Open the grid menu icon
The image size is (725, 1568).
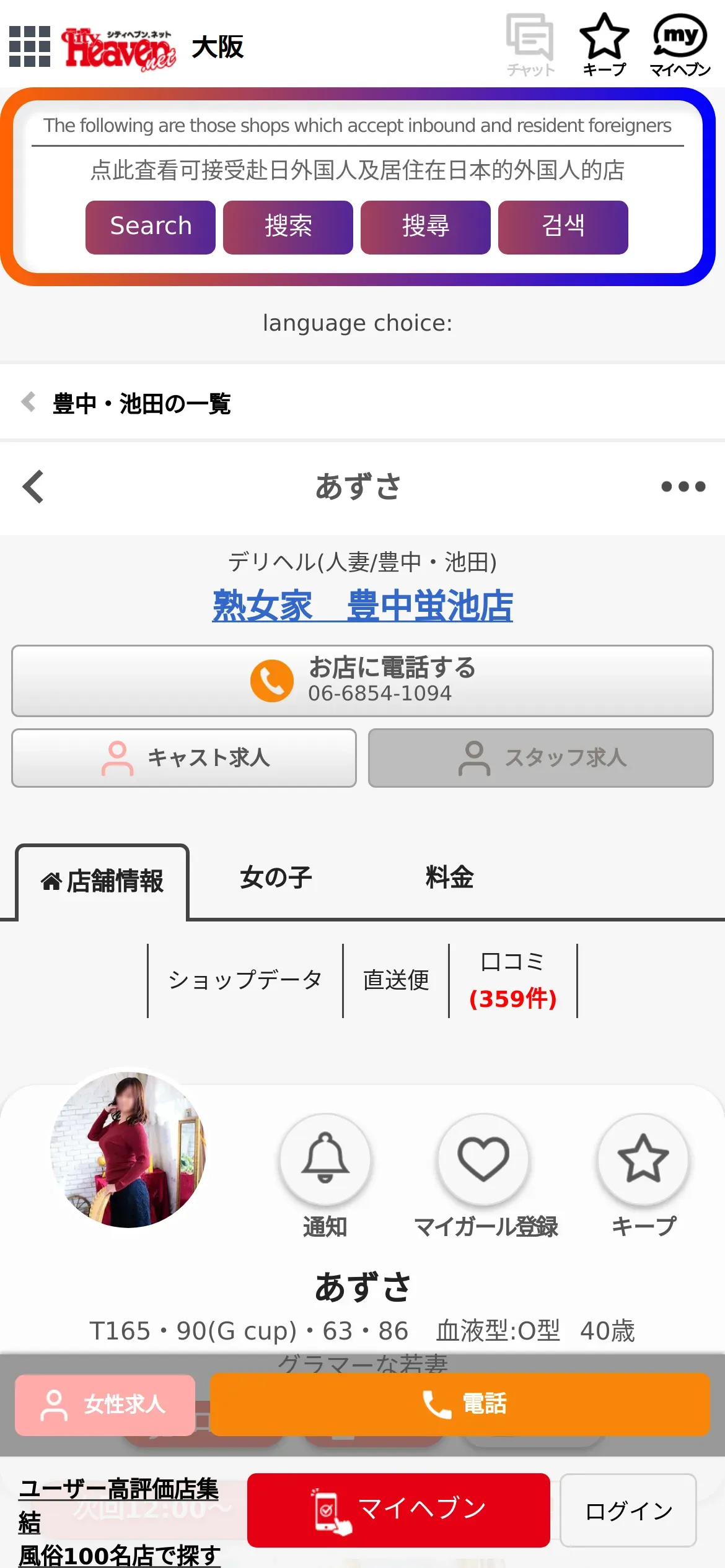pos(30,46)
